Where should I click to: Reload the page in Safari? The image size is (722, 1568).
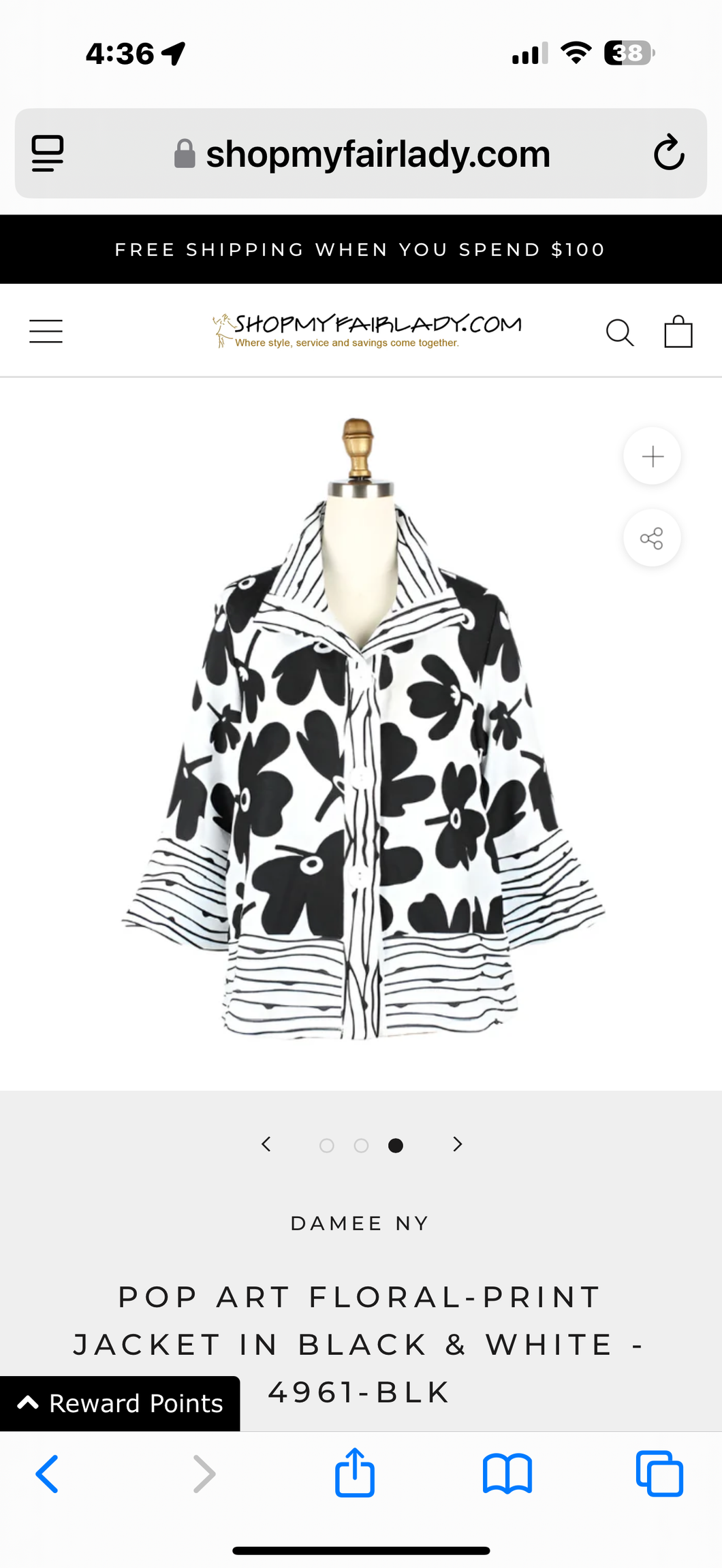(669, 153)
